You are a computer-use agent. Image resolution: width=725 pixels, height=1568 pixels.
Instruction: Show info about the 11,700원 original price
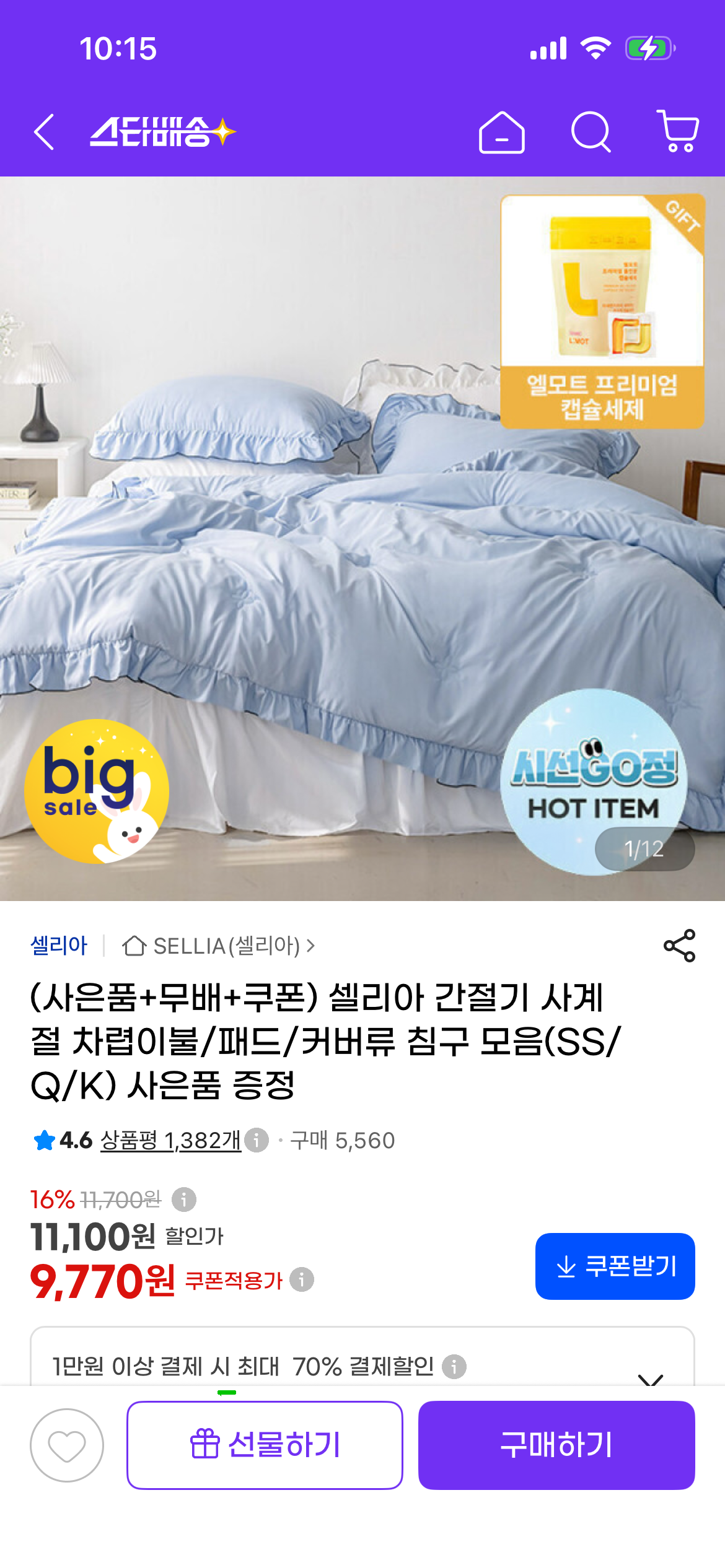tap(184, 1200)
